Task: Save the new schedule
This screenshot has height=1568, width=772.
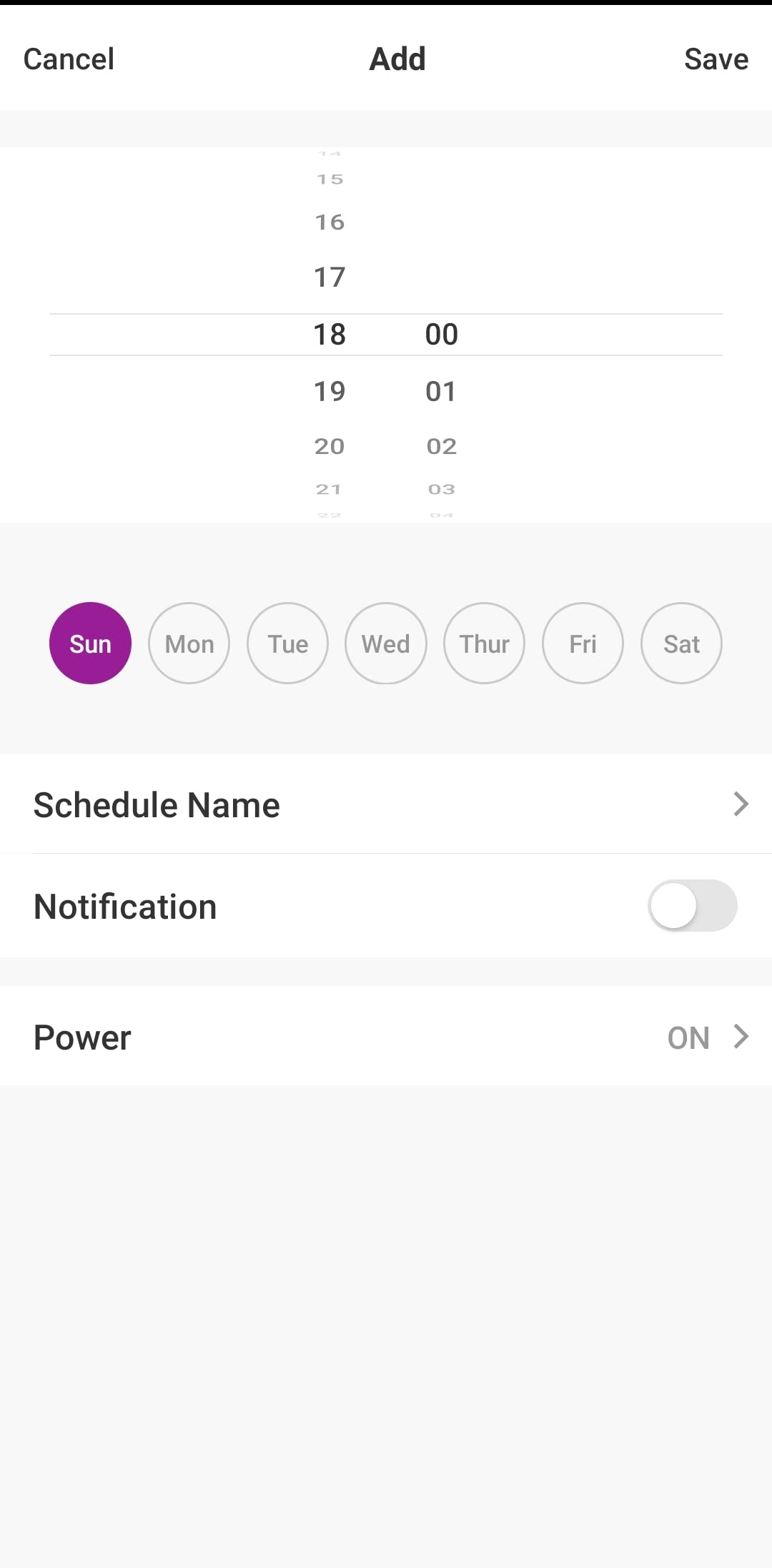Action: point(716,59)
